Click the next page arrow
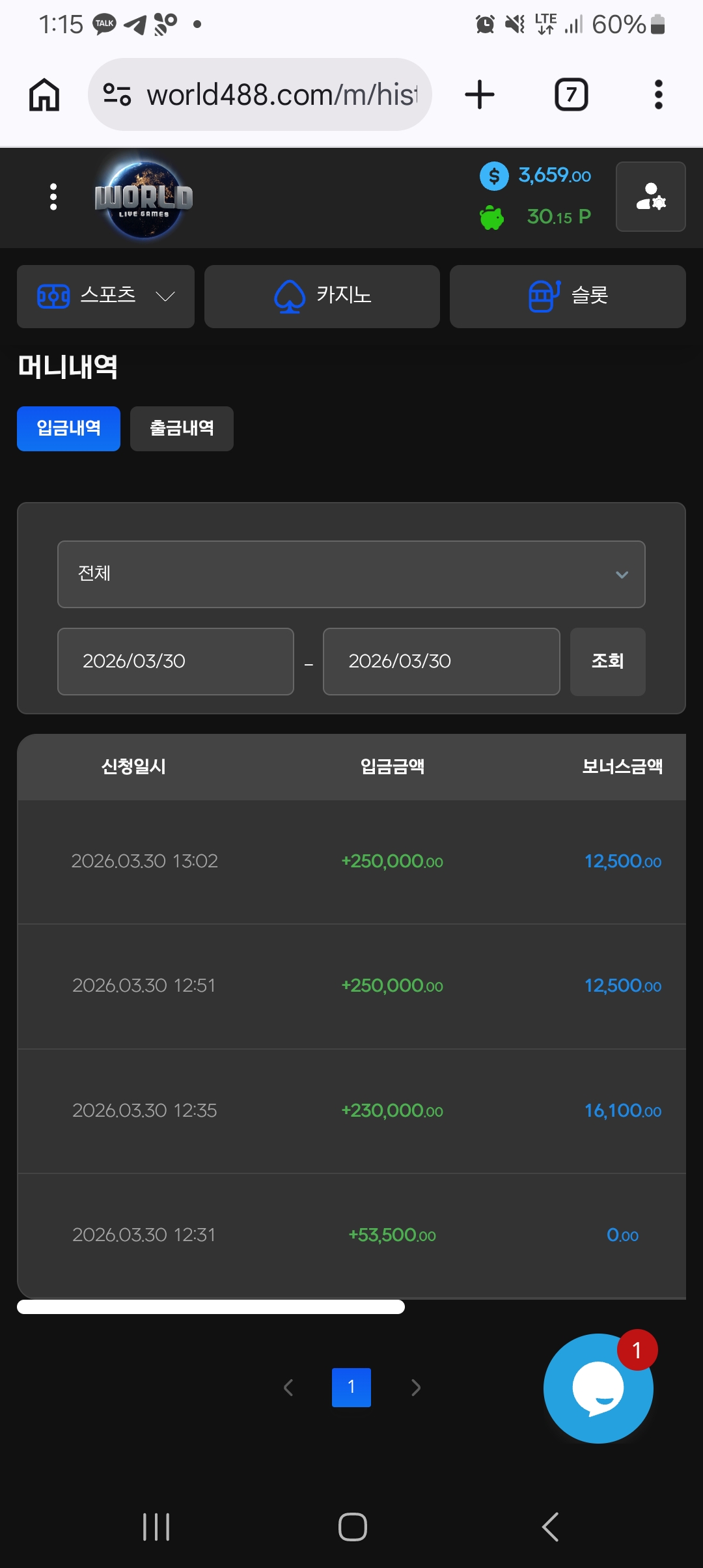Screen dimensions: 703x1568 [x=415, y=1388]
